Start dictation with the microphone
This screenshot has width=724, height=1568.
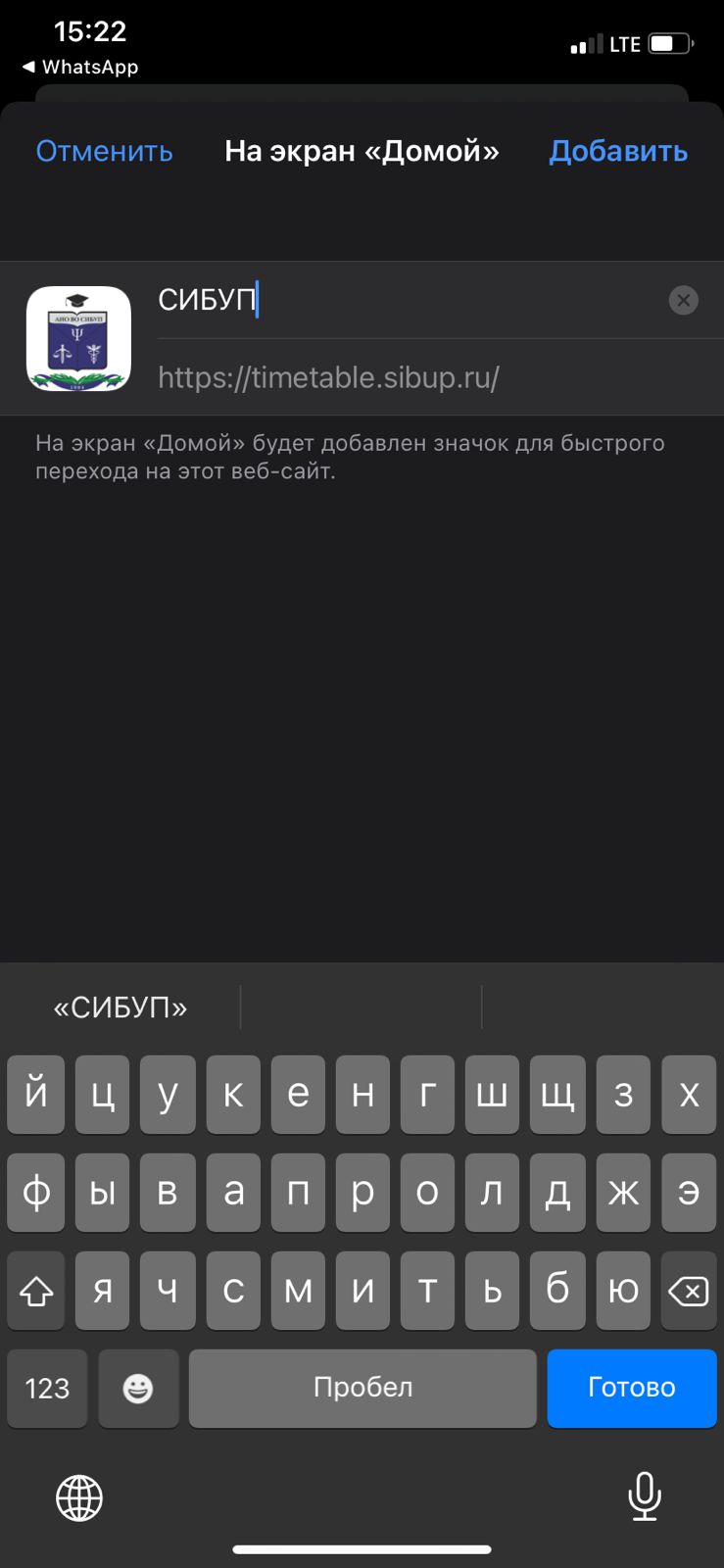[644, 1496]
